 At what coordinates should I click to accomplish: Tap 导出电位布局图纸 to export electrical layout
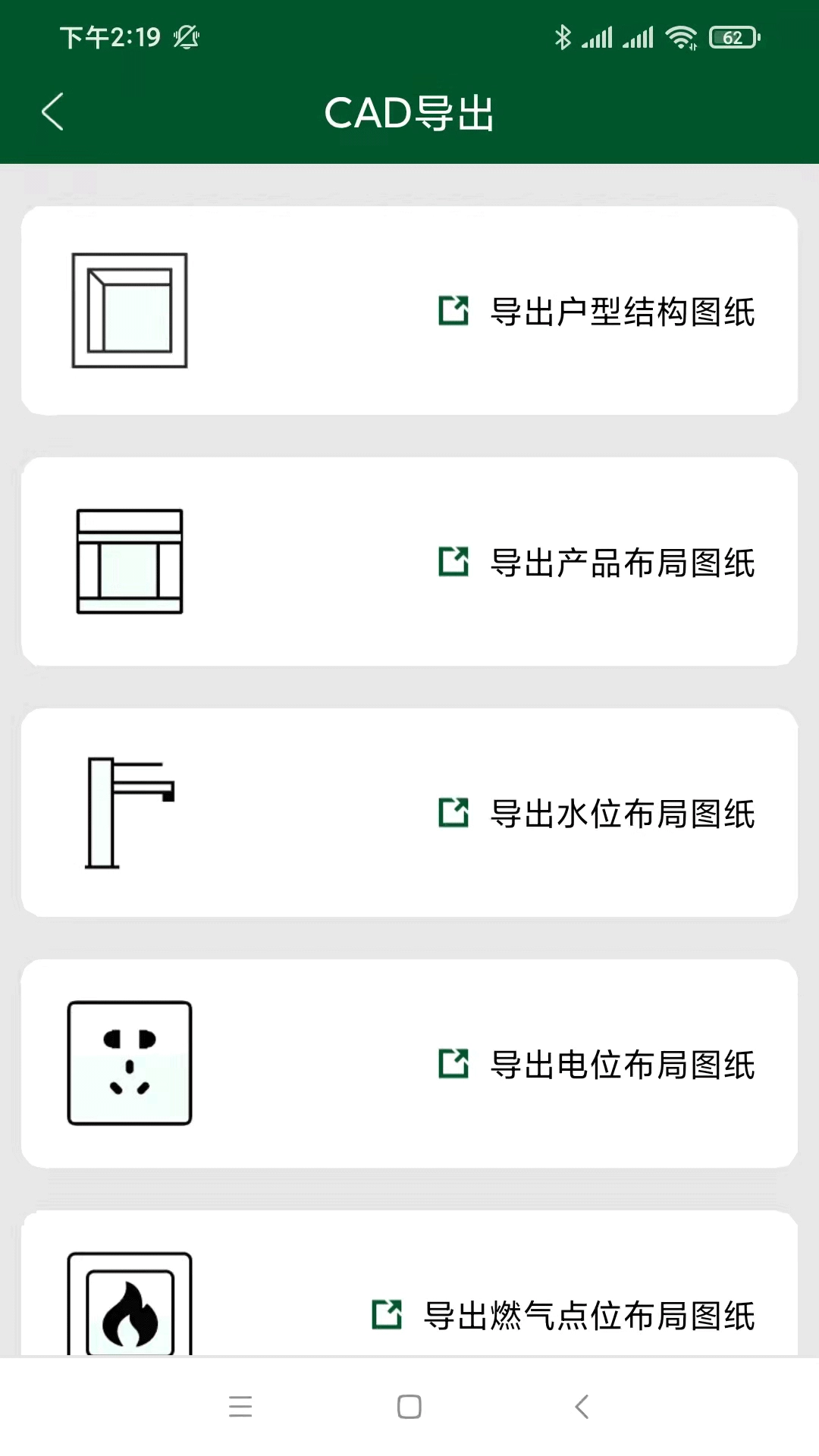(622, 1065)
